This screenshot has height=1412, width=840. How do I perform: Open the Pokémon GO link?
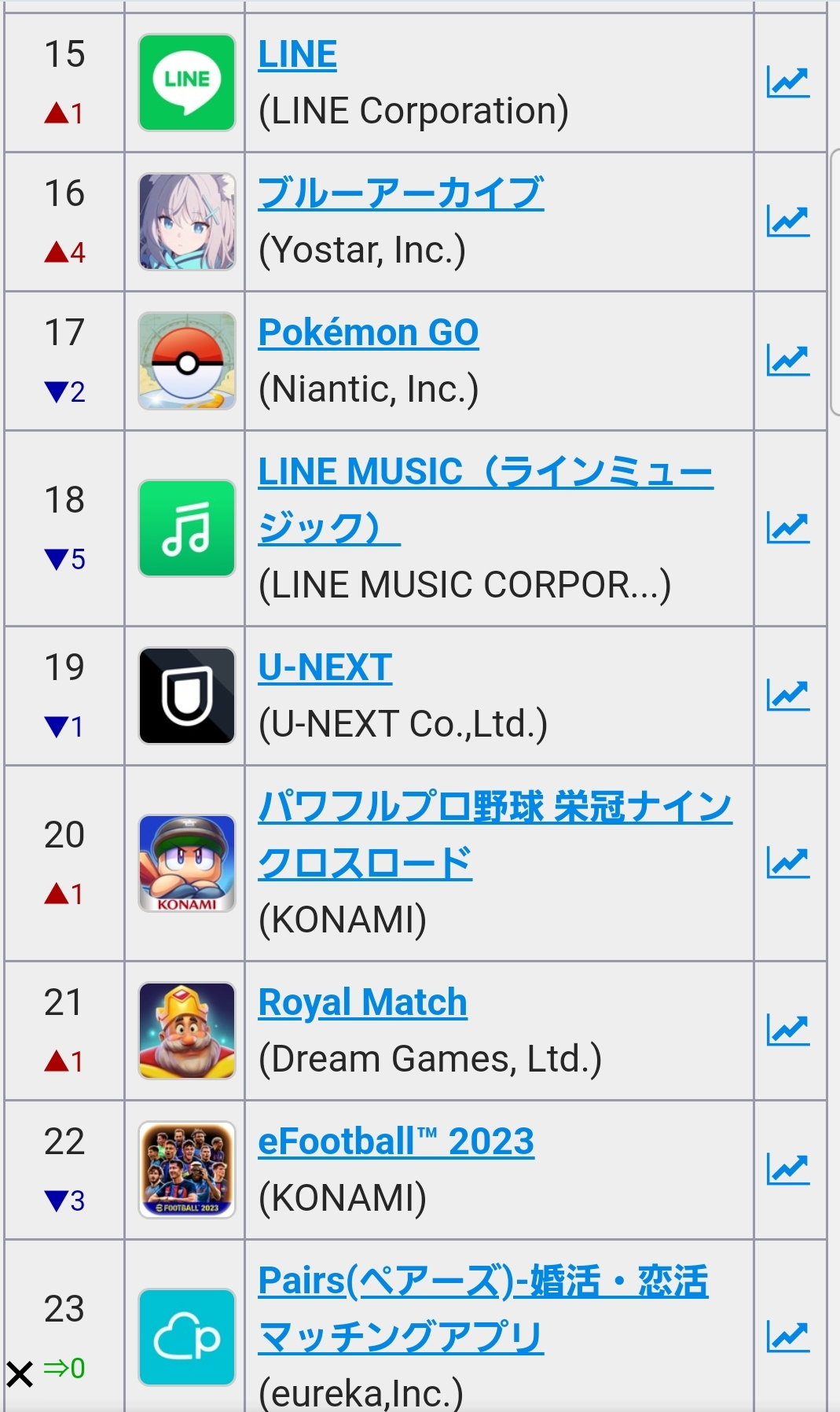coord(369,333)
